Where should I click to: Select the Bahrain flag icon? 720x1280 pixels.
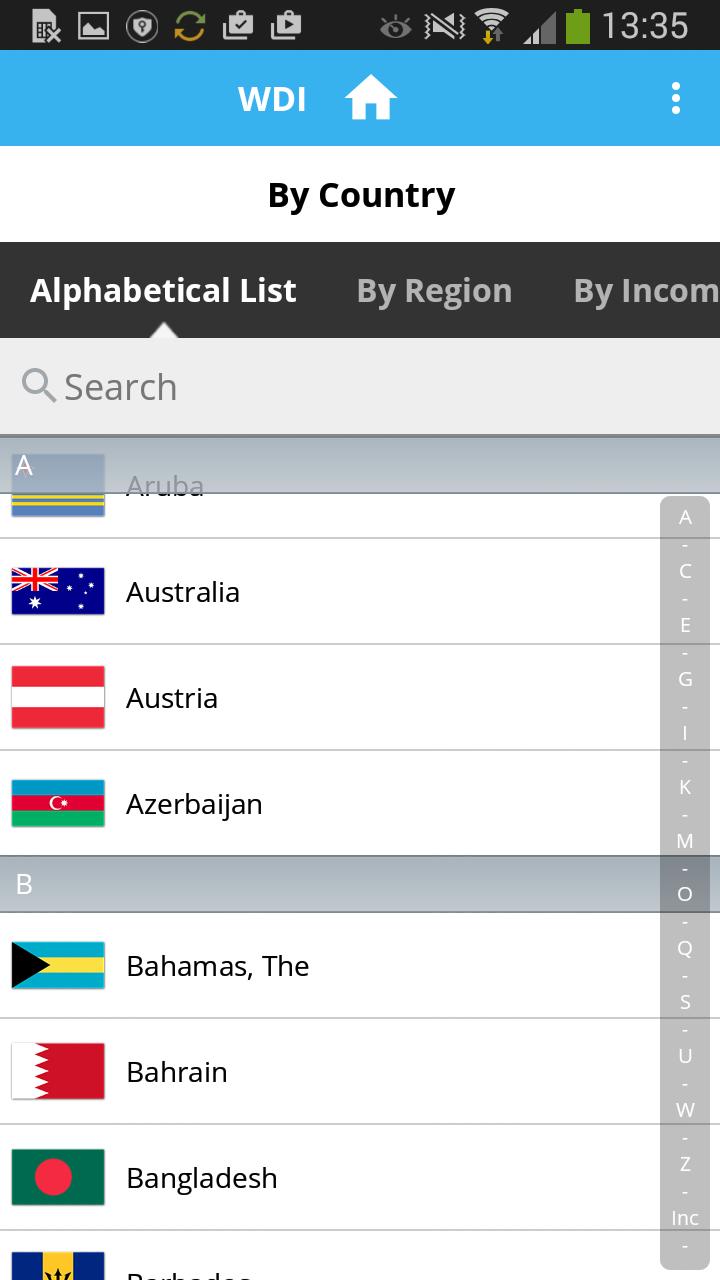(x=57, y=1071)
